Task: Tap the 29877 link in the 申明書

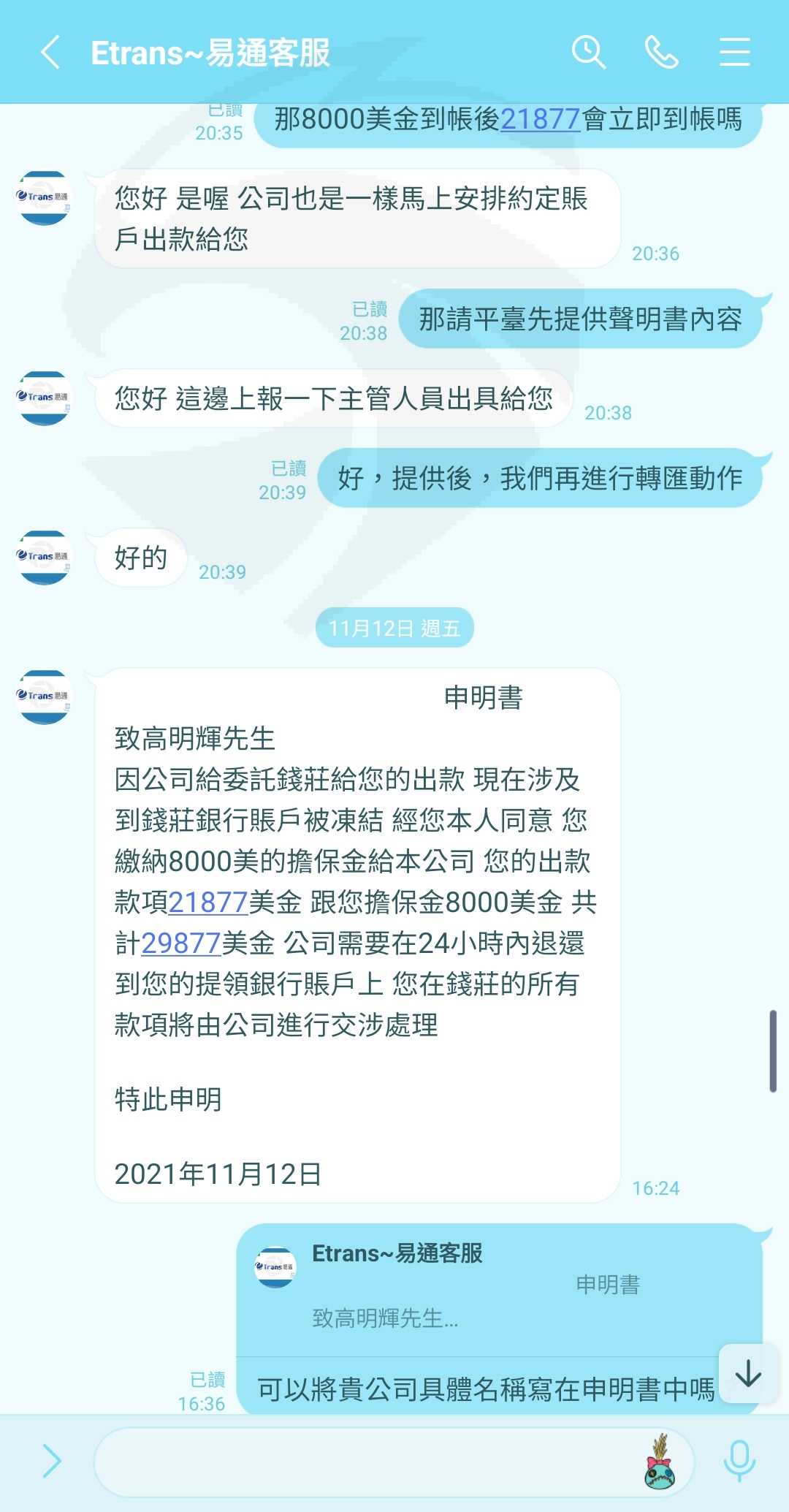Action: tap(181, 943)
